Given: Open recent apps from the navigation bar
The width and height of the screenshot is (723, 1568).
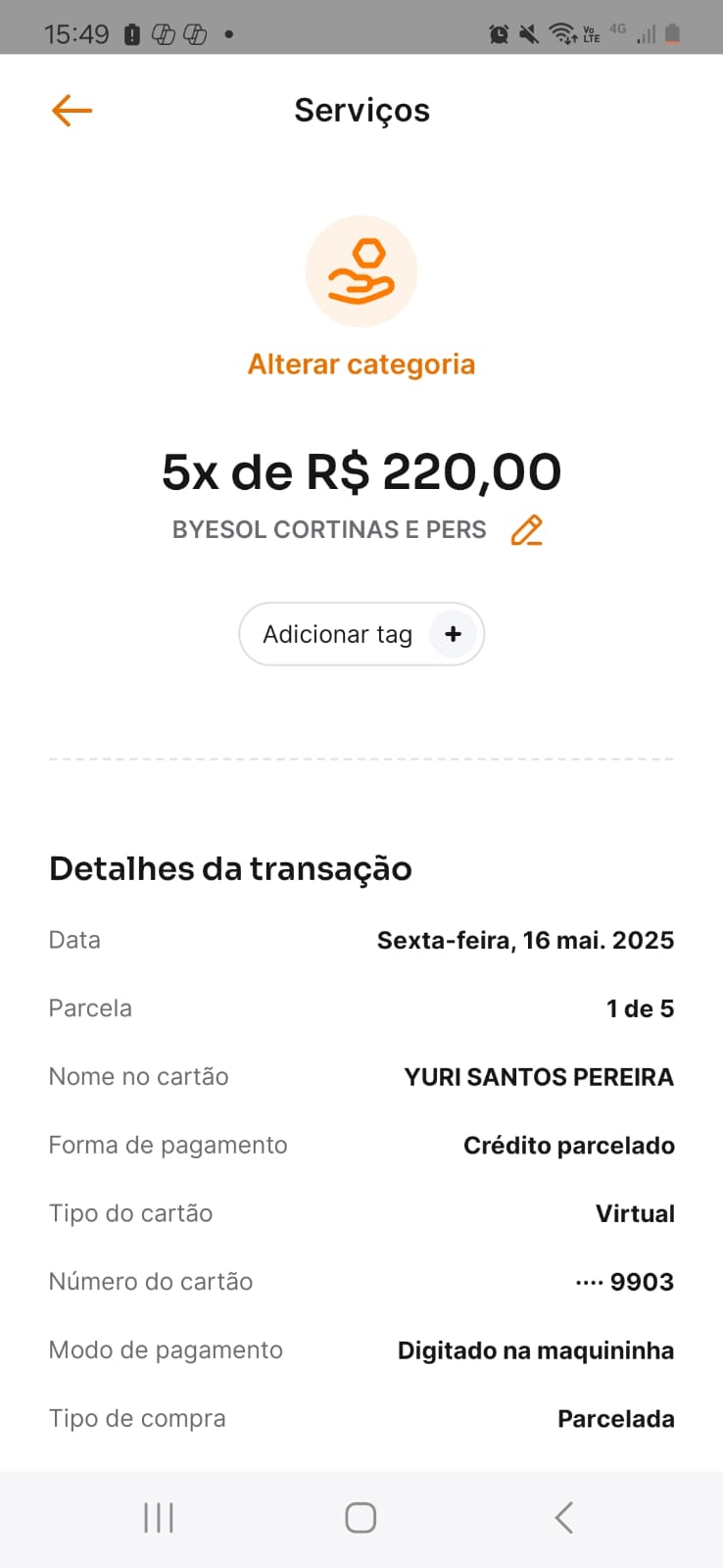Looking at the screenshot, I should pyautogui.click(x=159, y=1518).
